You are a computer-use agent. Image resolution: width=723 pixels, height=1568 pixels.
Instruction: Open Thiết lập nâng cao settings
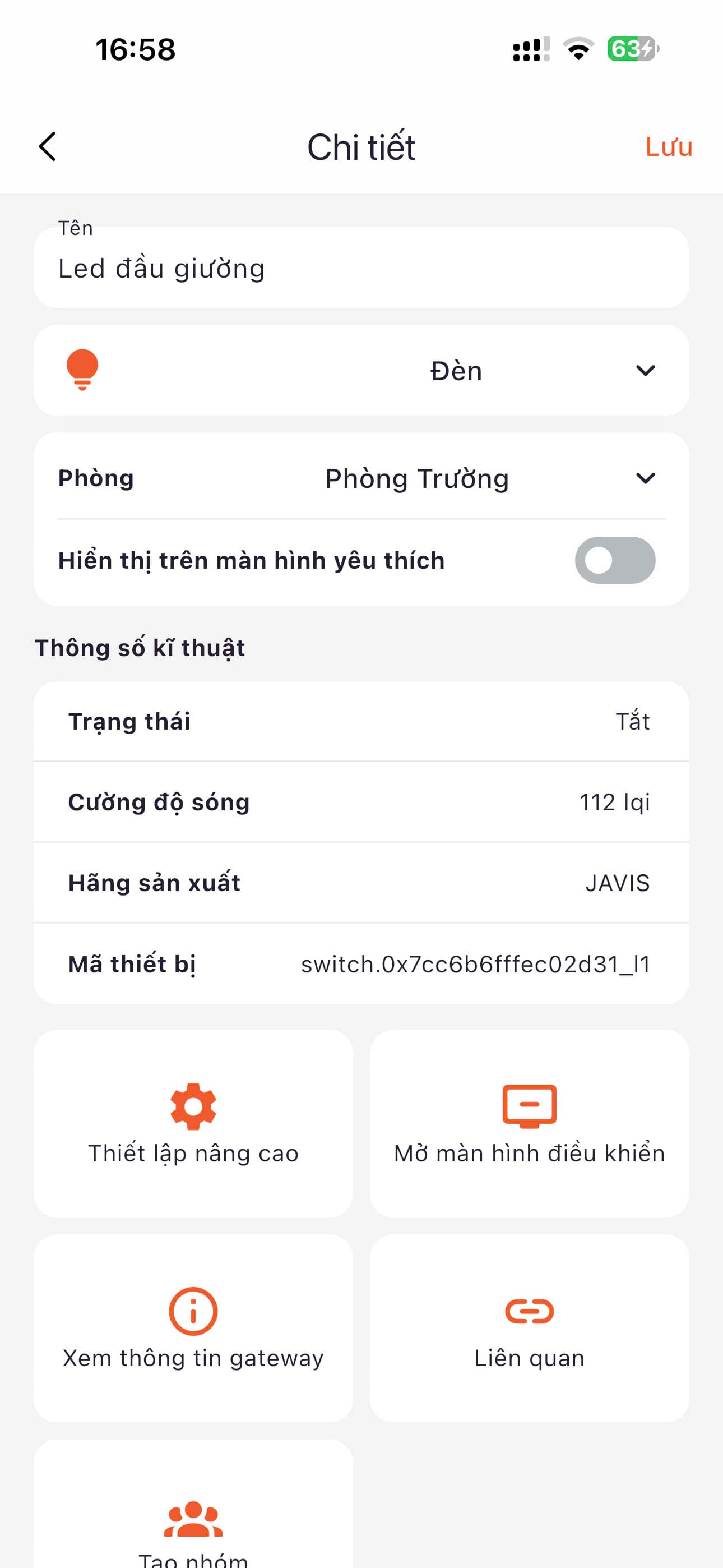(x=193, y=1123)
